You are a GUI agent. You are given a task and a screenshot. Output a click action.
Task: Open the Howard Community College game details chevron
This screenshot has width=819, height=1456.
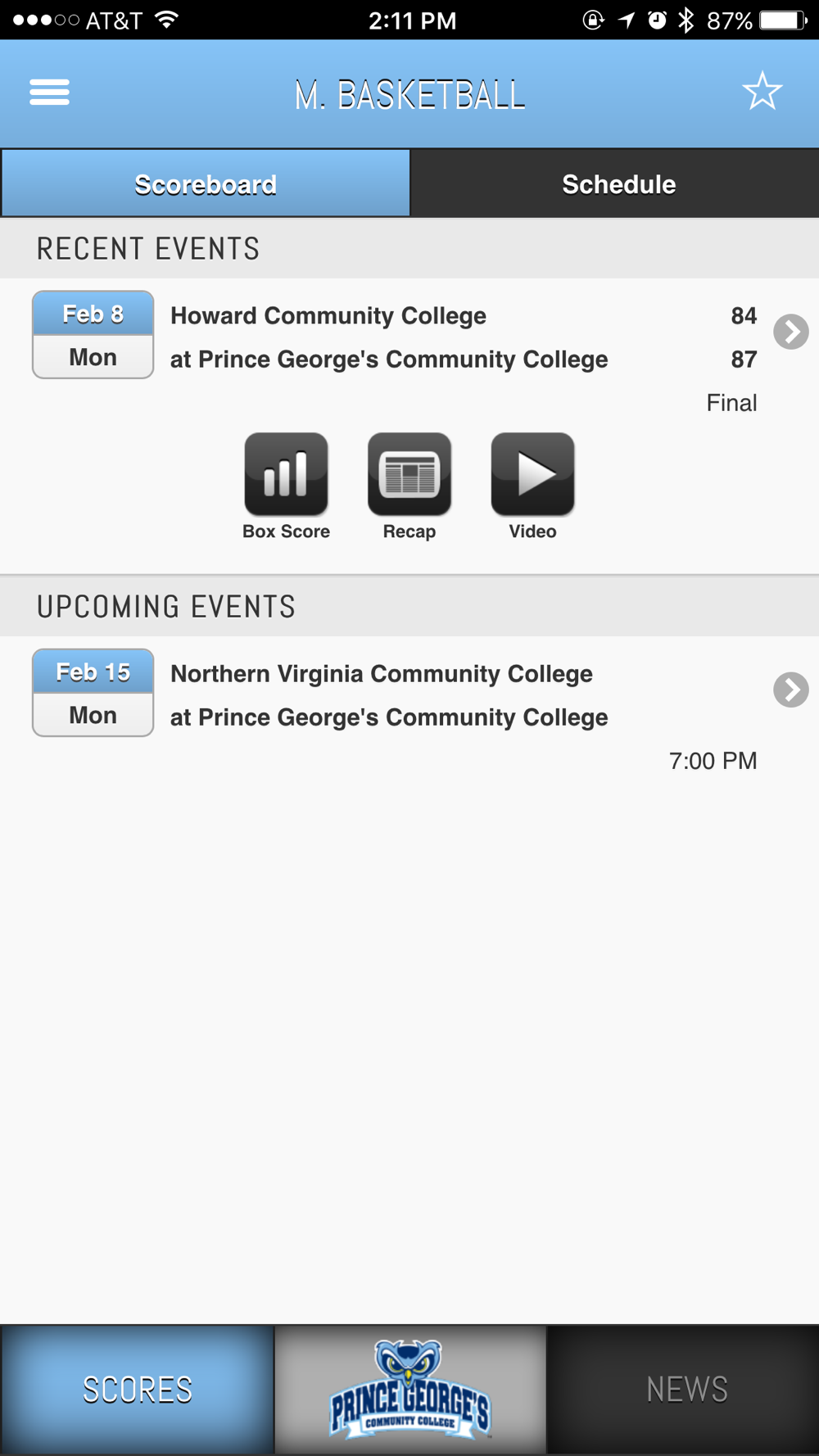791,332
